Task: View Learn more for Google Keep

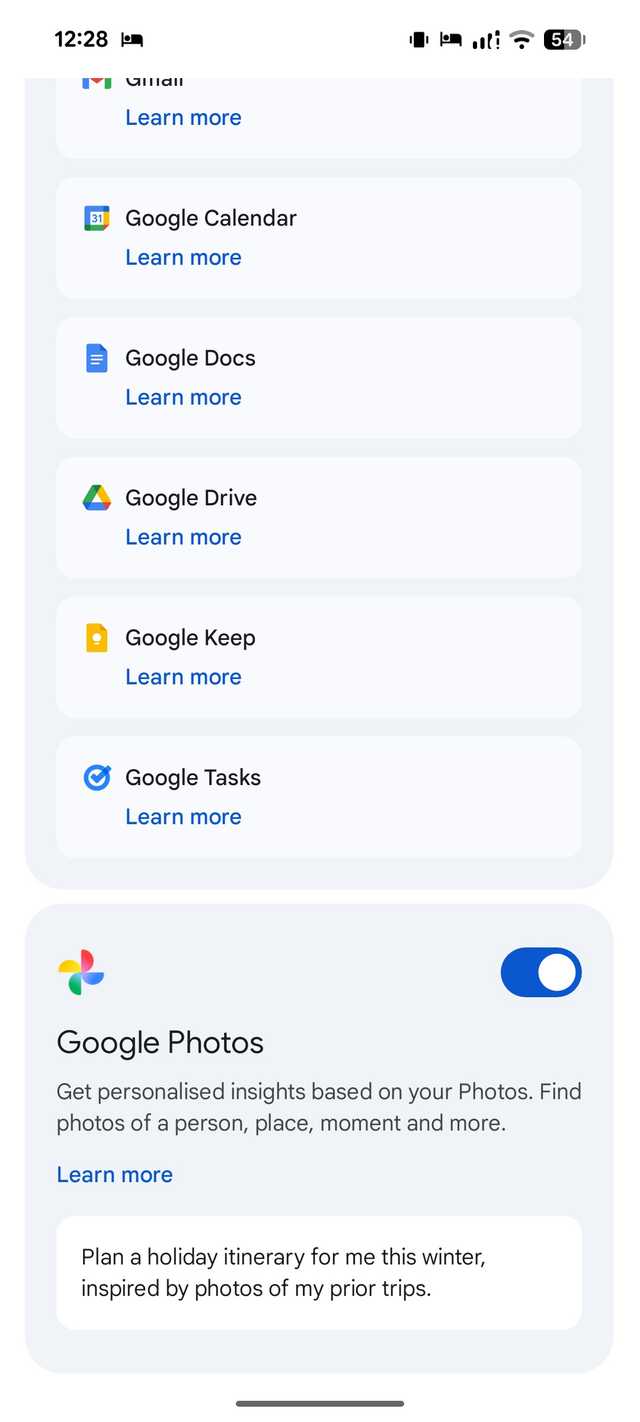Action: tap(183, 678)
